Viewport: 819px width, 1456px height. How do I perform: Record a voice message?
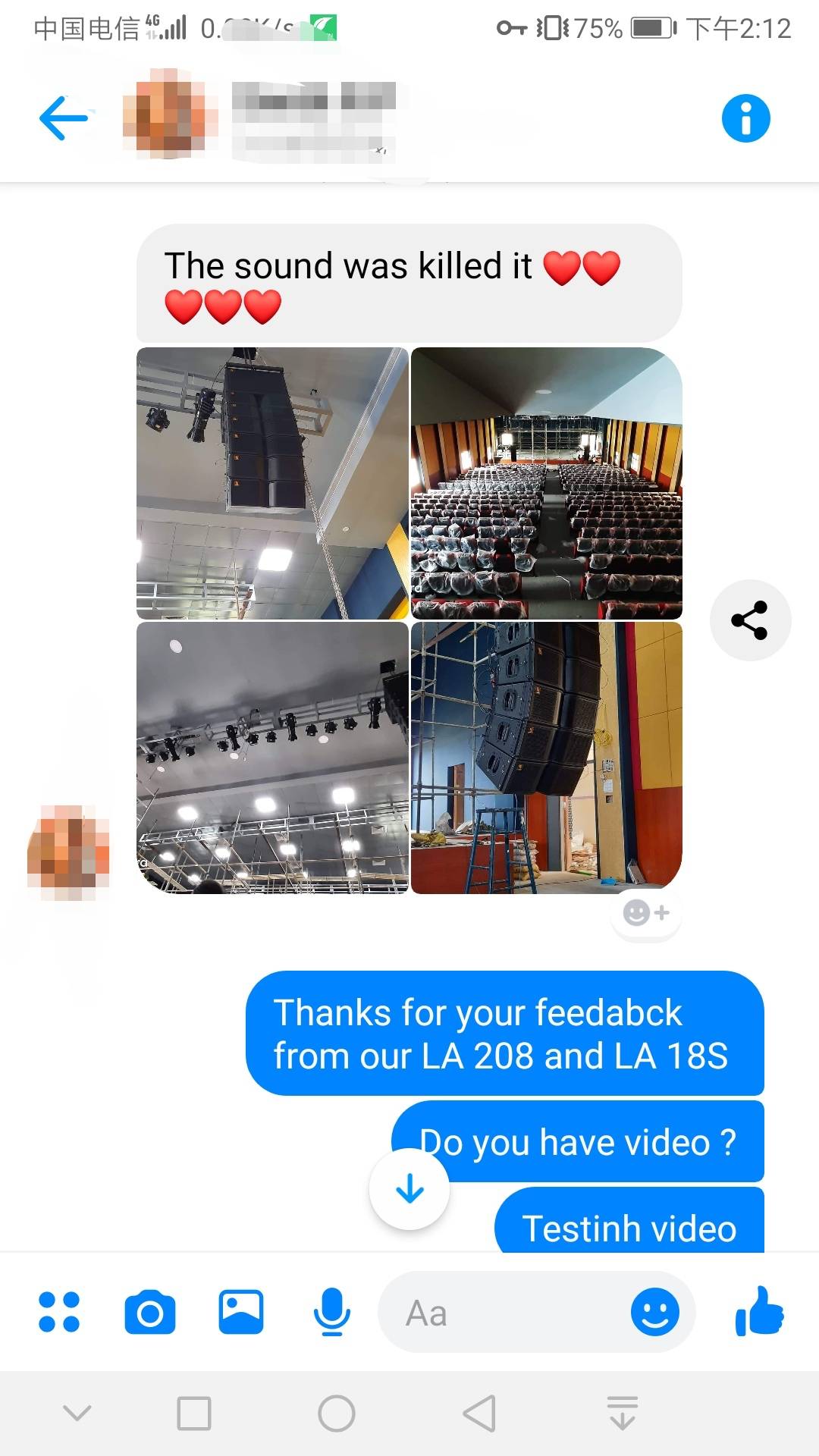point(332,1312)
